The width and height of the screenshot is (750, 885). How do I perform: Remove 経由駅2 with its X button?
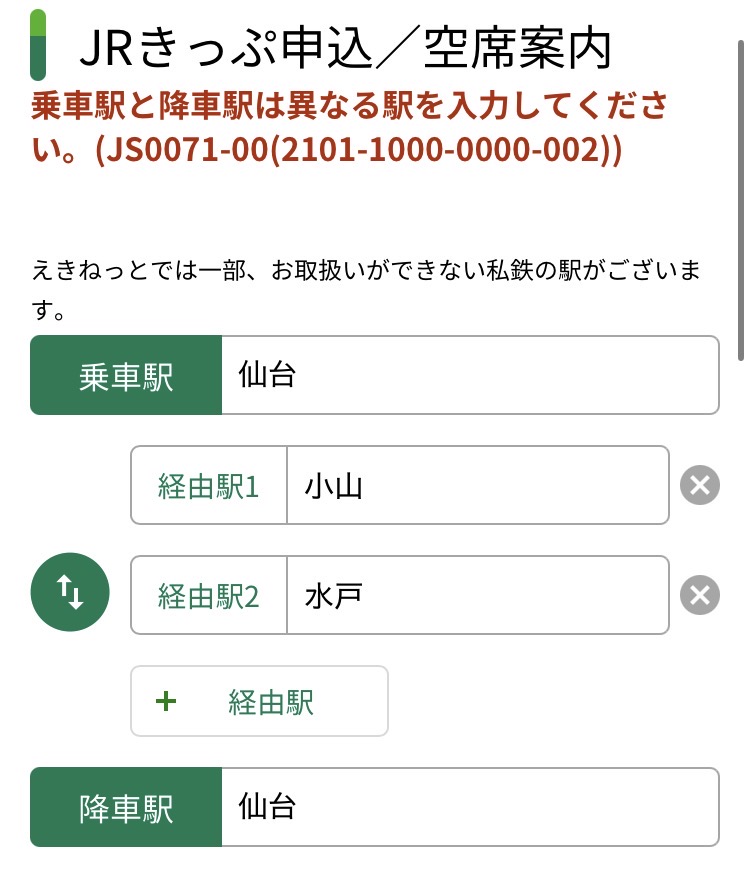(699, 595)
